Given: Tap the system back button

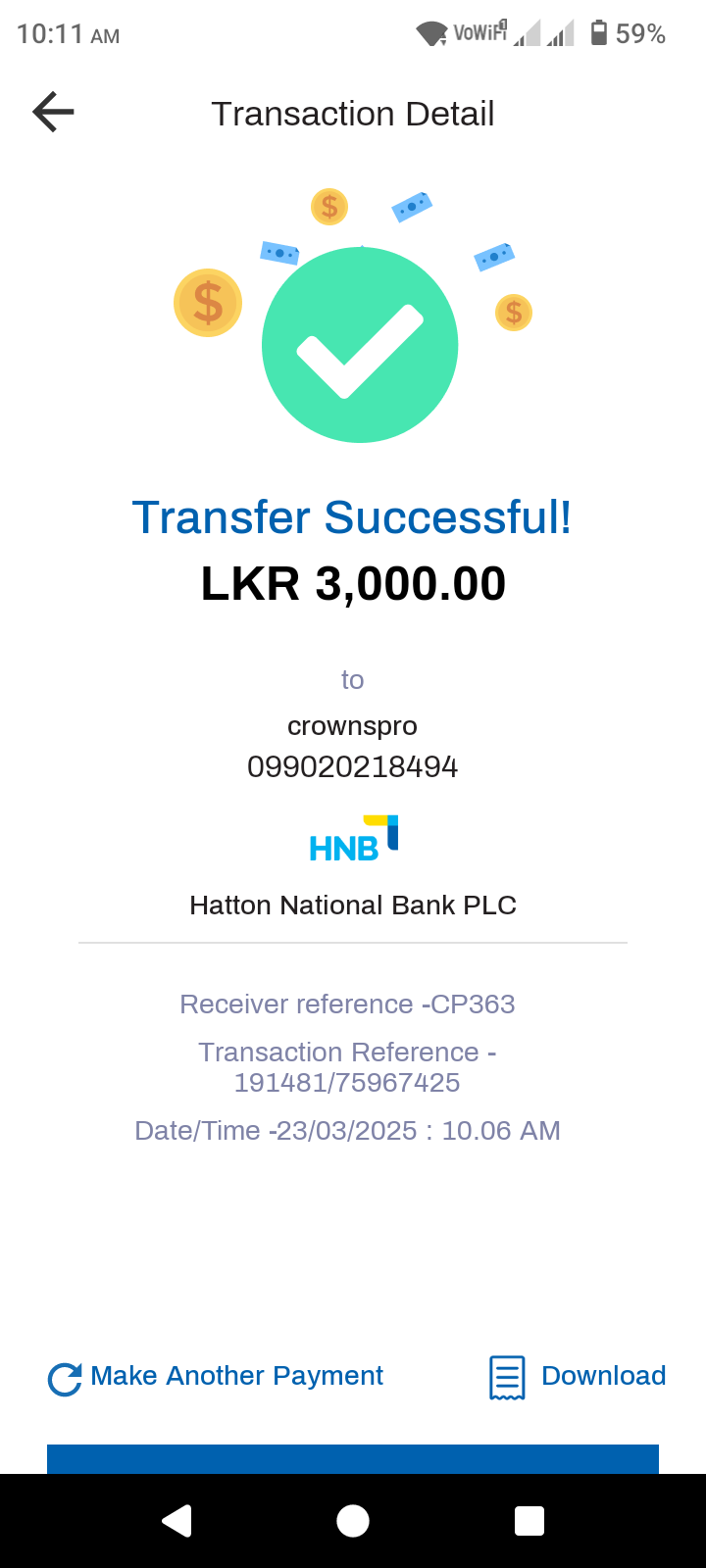Looking at the screenshot, I should pyautogui.click(x=176, y=1521).
